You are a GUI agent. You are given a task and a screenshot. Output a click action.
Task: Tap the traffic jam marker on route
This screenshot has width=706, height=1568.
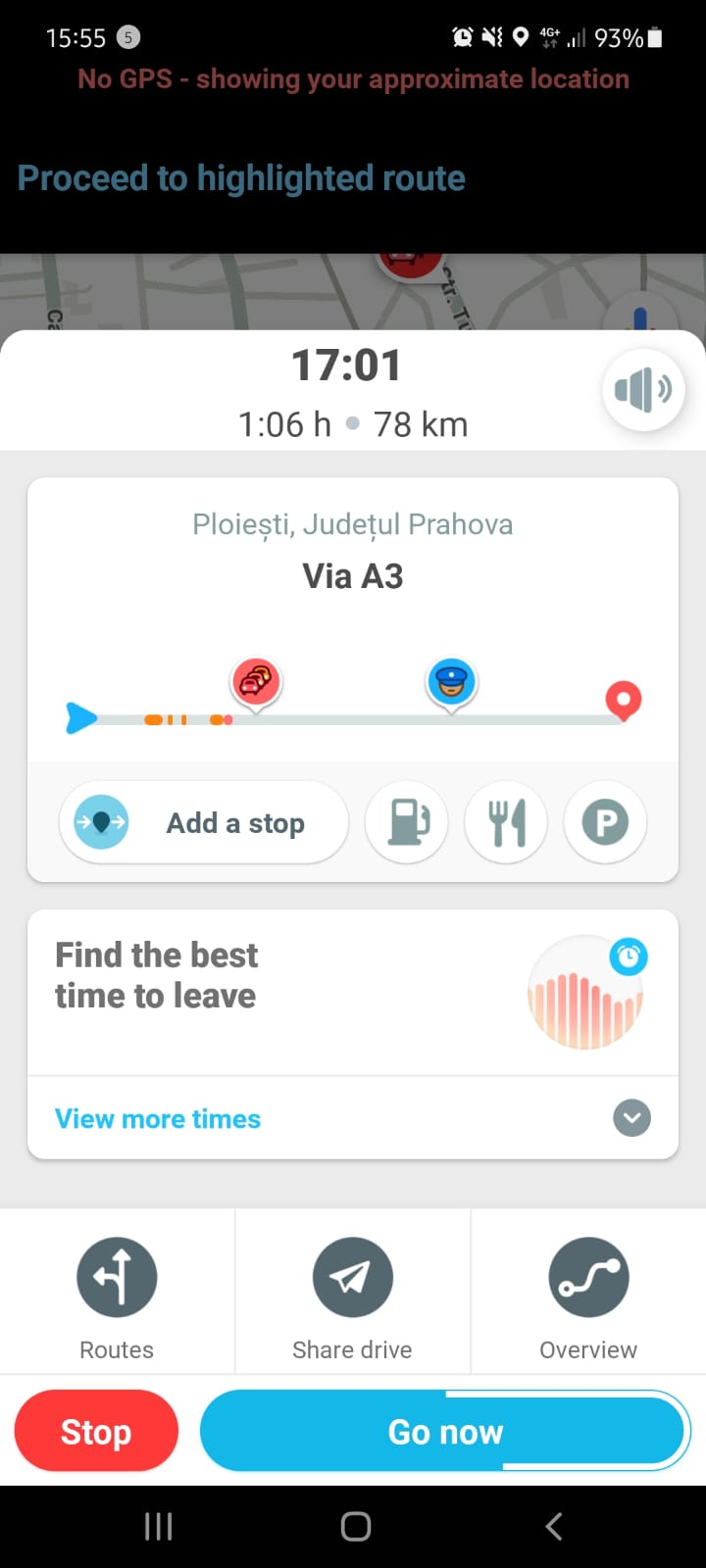[255, 681]
